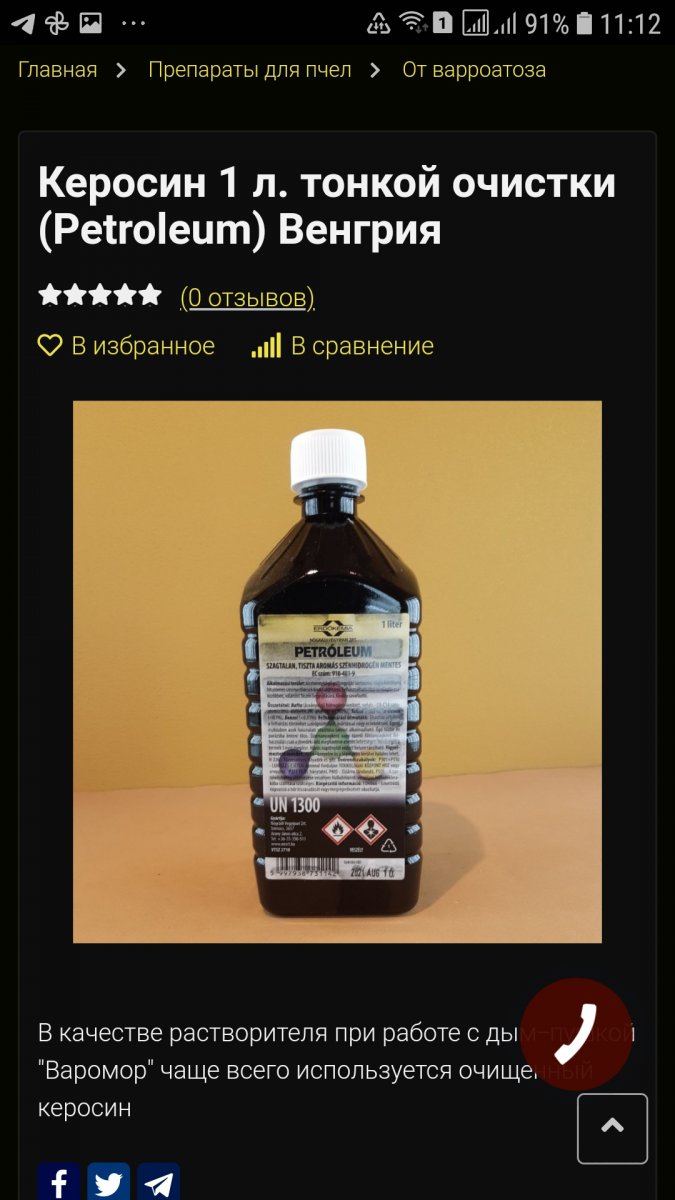Viewport: 675px width, 1200px height.
Task: Share the product via Telegram
Action: coord(158,1182)
